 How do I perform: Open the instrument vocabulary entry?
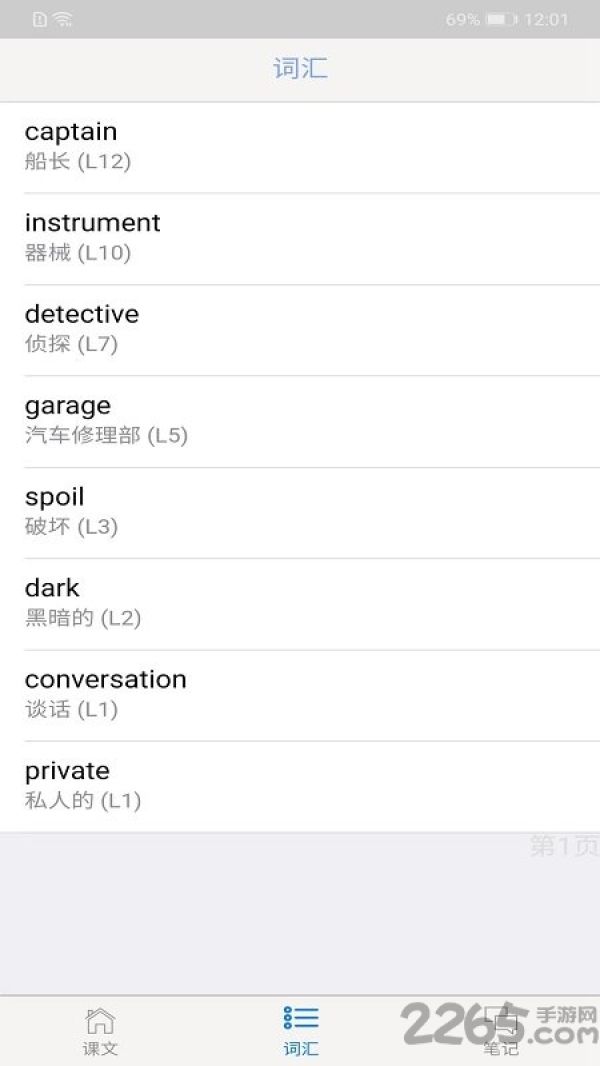[300, 239]
